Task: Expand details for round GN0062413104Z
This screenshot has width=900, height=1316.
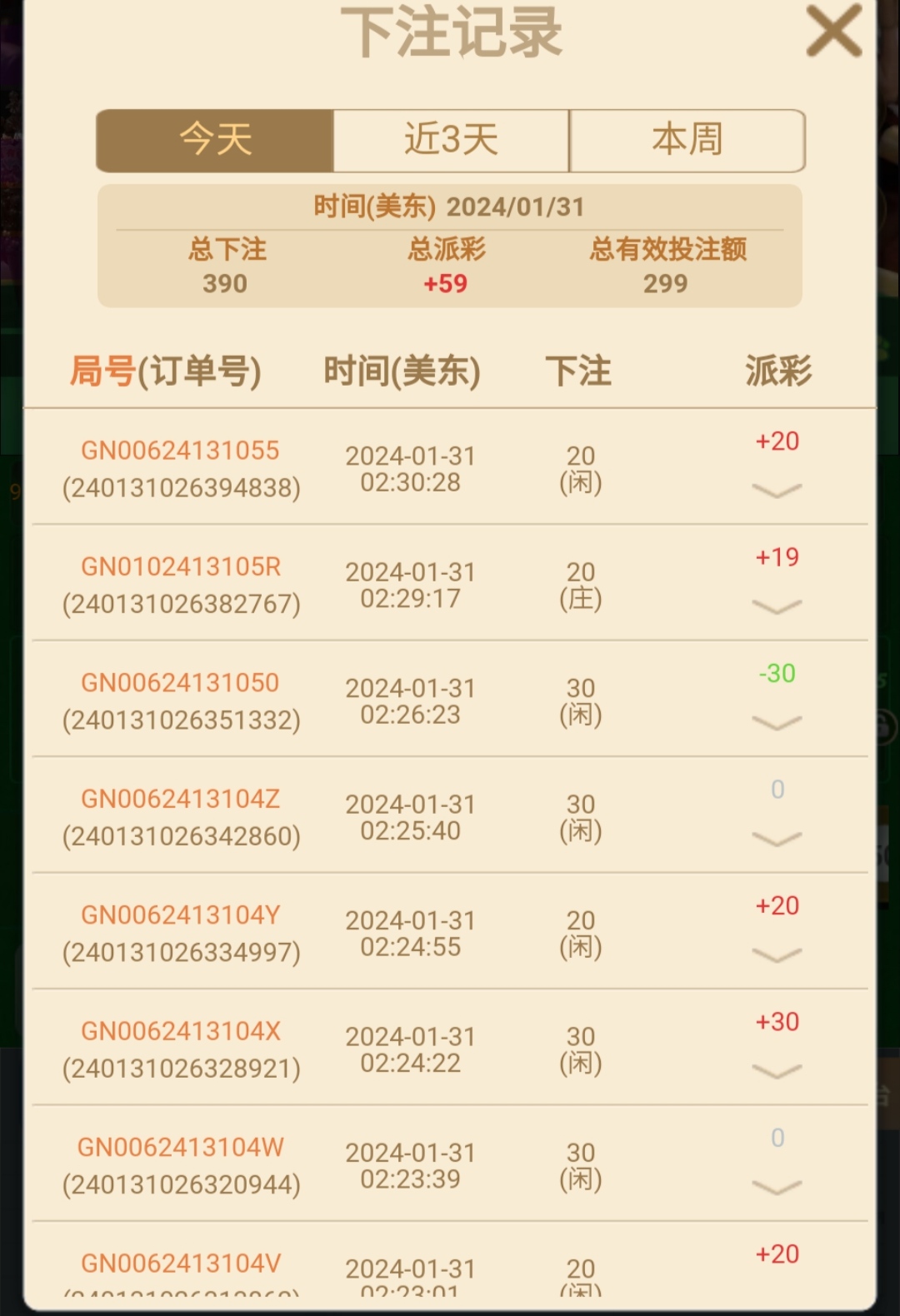Action: 777,838
